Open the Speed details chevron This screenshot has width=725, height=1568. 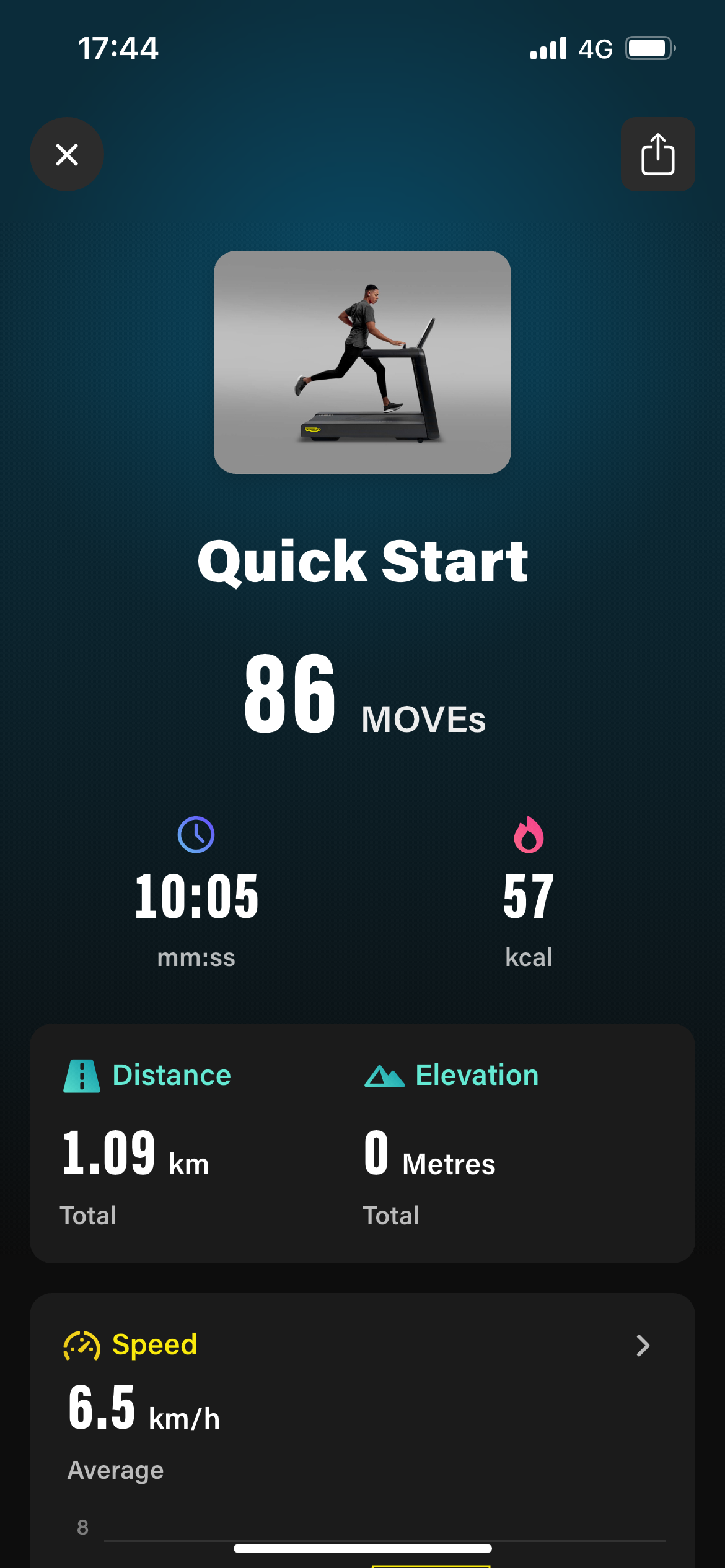click(x=643, y=1345)
